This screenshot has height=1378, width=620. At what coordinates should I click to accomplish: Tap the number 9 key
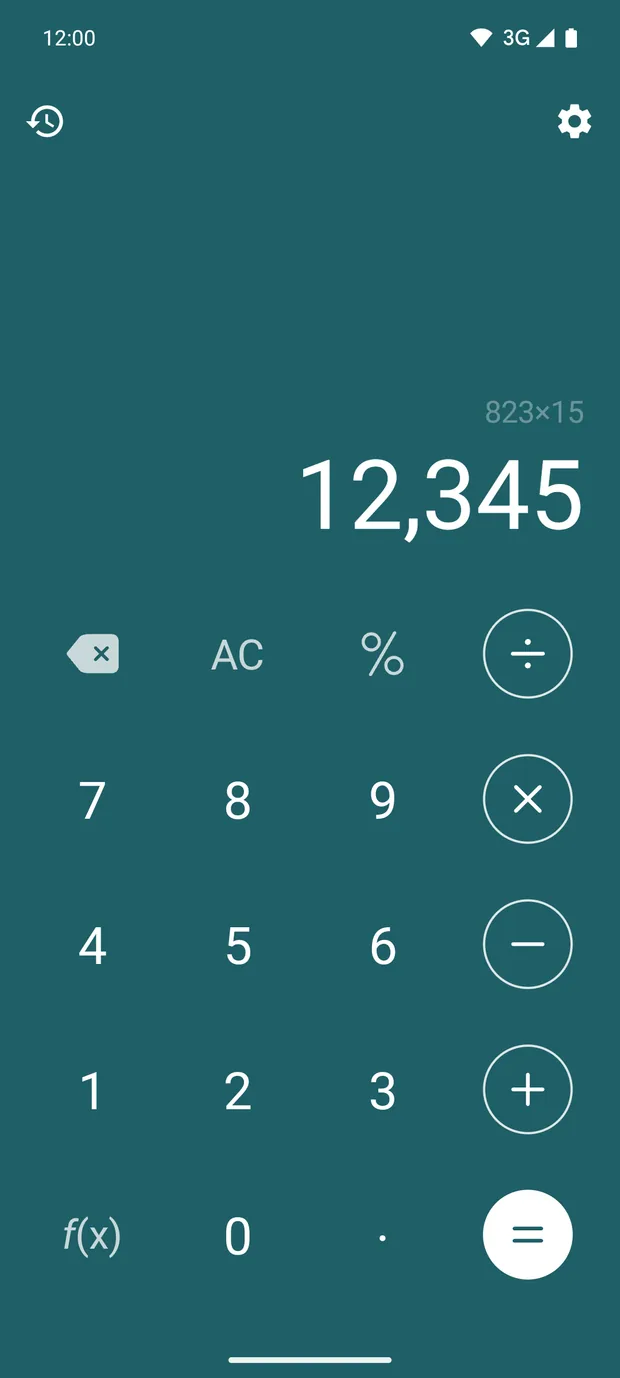coord(383,800)
